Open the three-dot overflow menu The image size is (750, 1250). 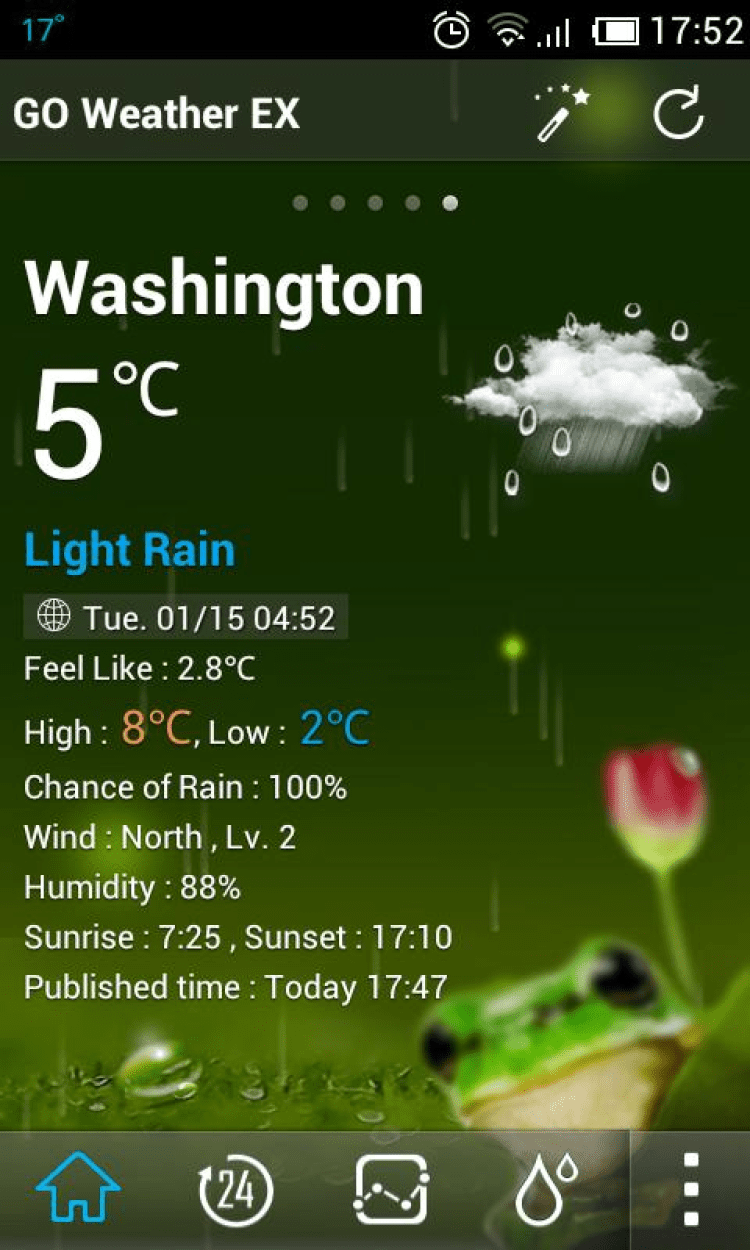point(690,1190)
